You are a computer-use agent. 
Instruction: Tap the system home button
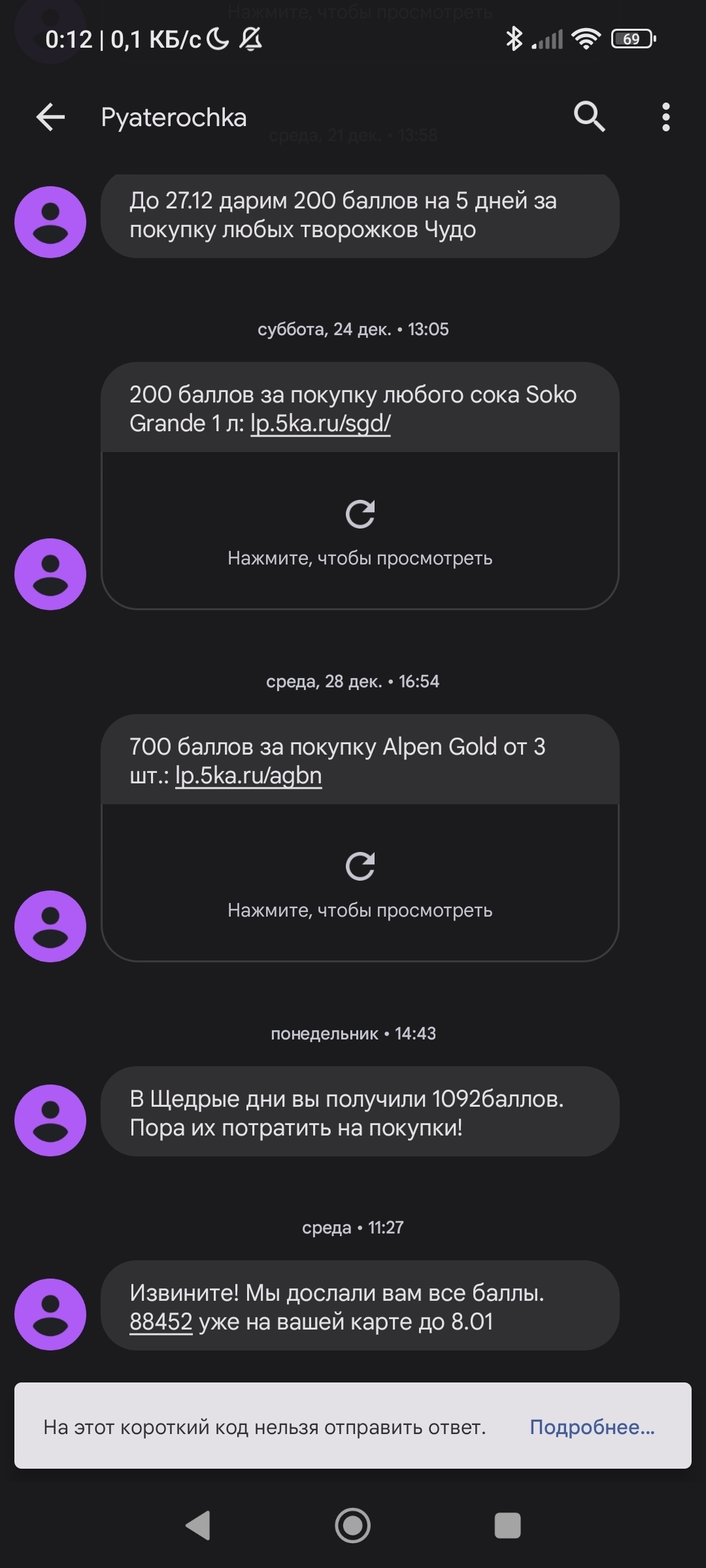pyautogui.click(x=352, y=1526)
